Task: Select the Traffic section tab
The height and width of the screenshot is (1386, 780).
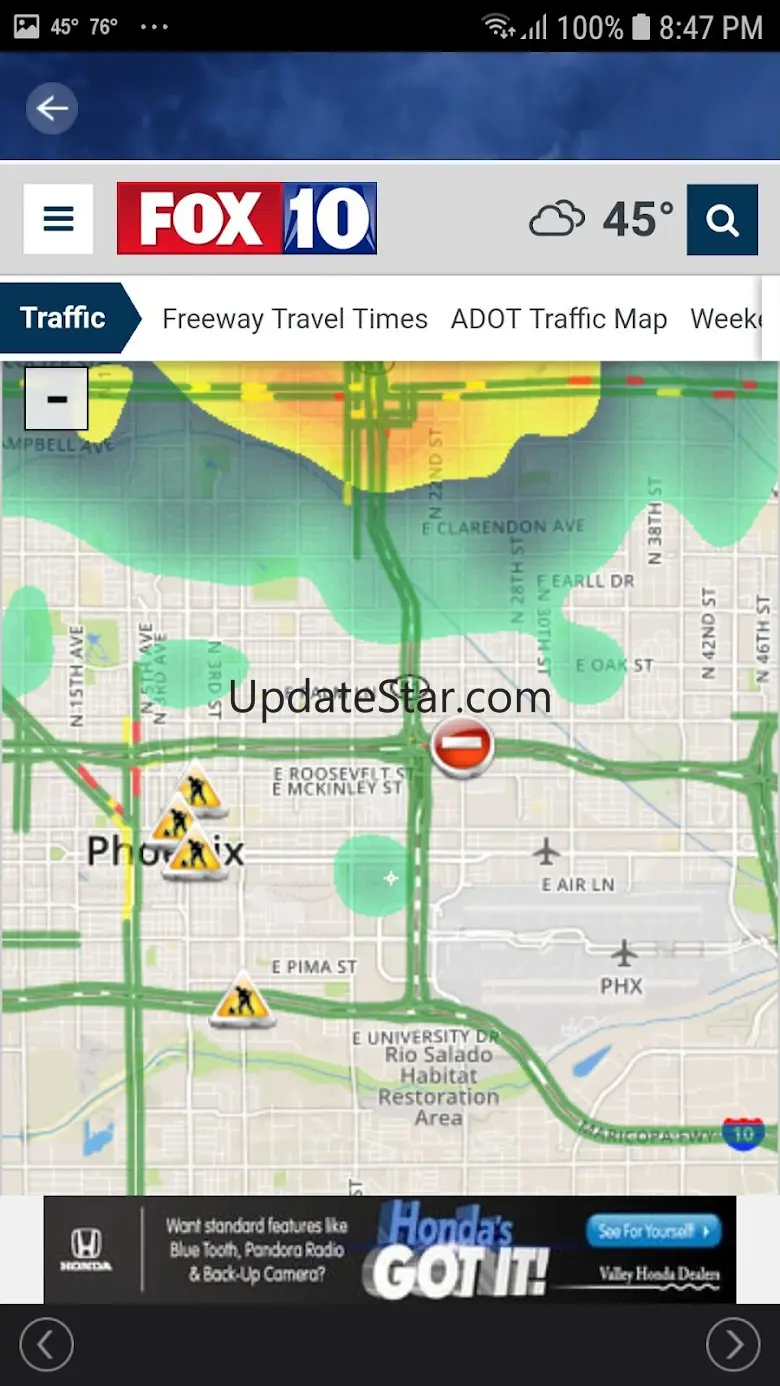Action: (63, 318)
